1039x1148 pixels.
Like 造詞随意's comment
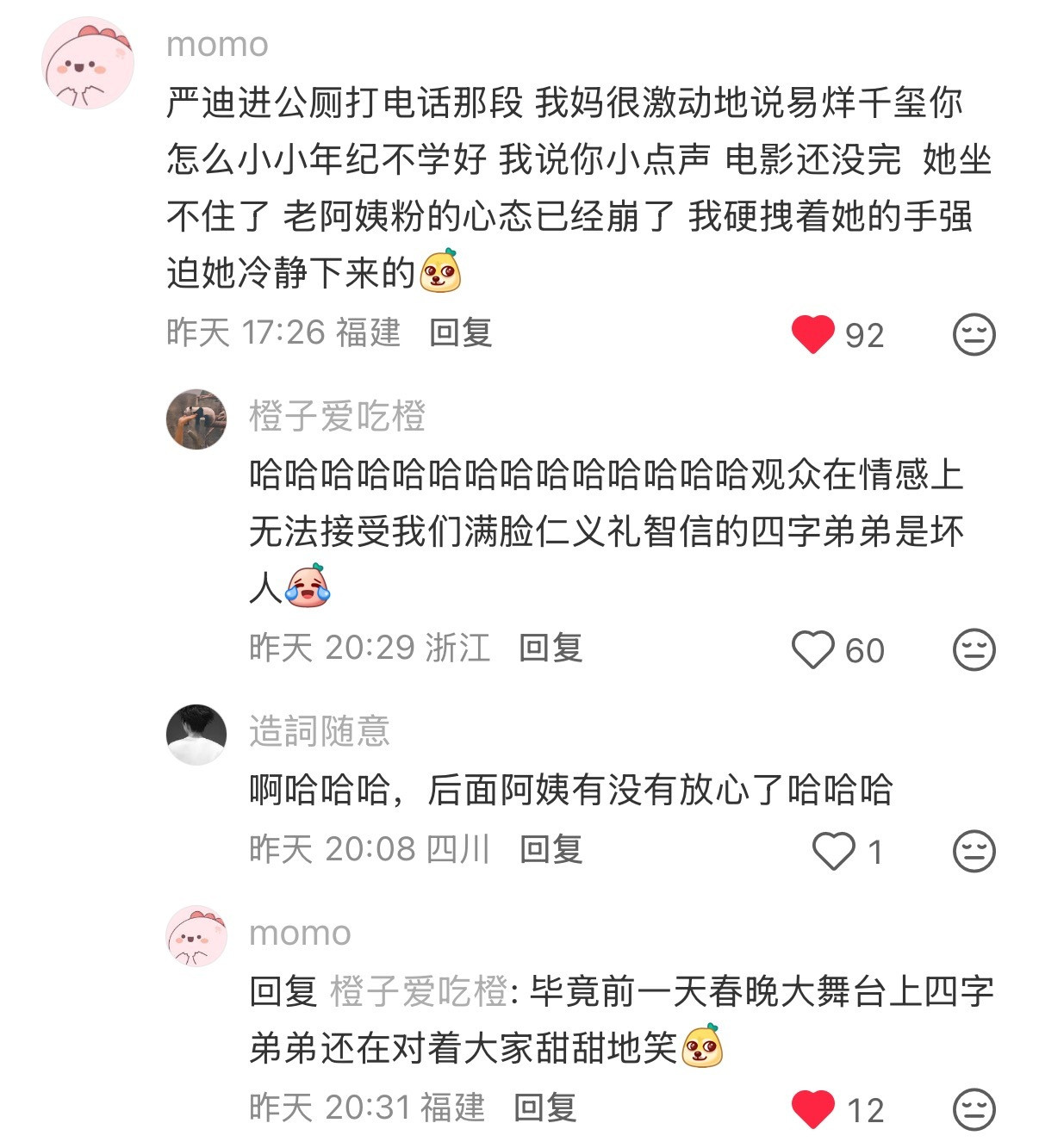point(832,851)
